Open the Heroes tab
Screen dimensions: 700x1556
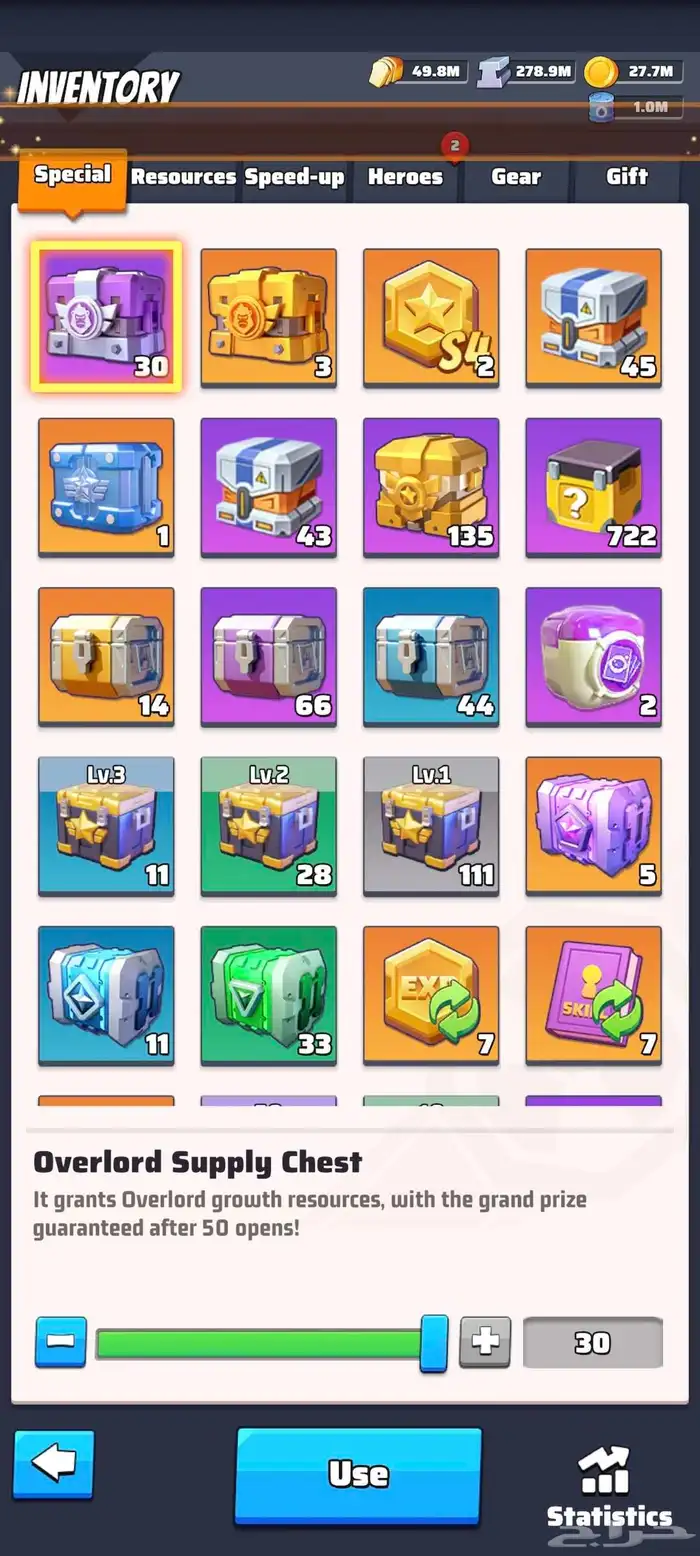(405, 177)
